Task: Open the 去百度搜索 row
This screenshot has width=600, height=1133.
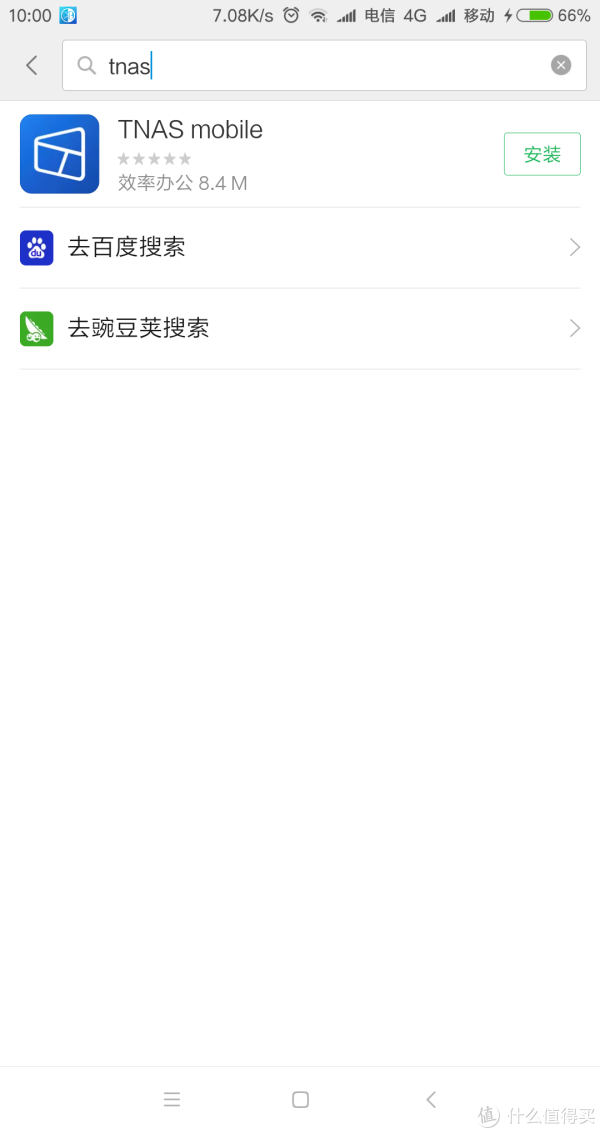Action: coord(300,248)
